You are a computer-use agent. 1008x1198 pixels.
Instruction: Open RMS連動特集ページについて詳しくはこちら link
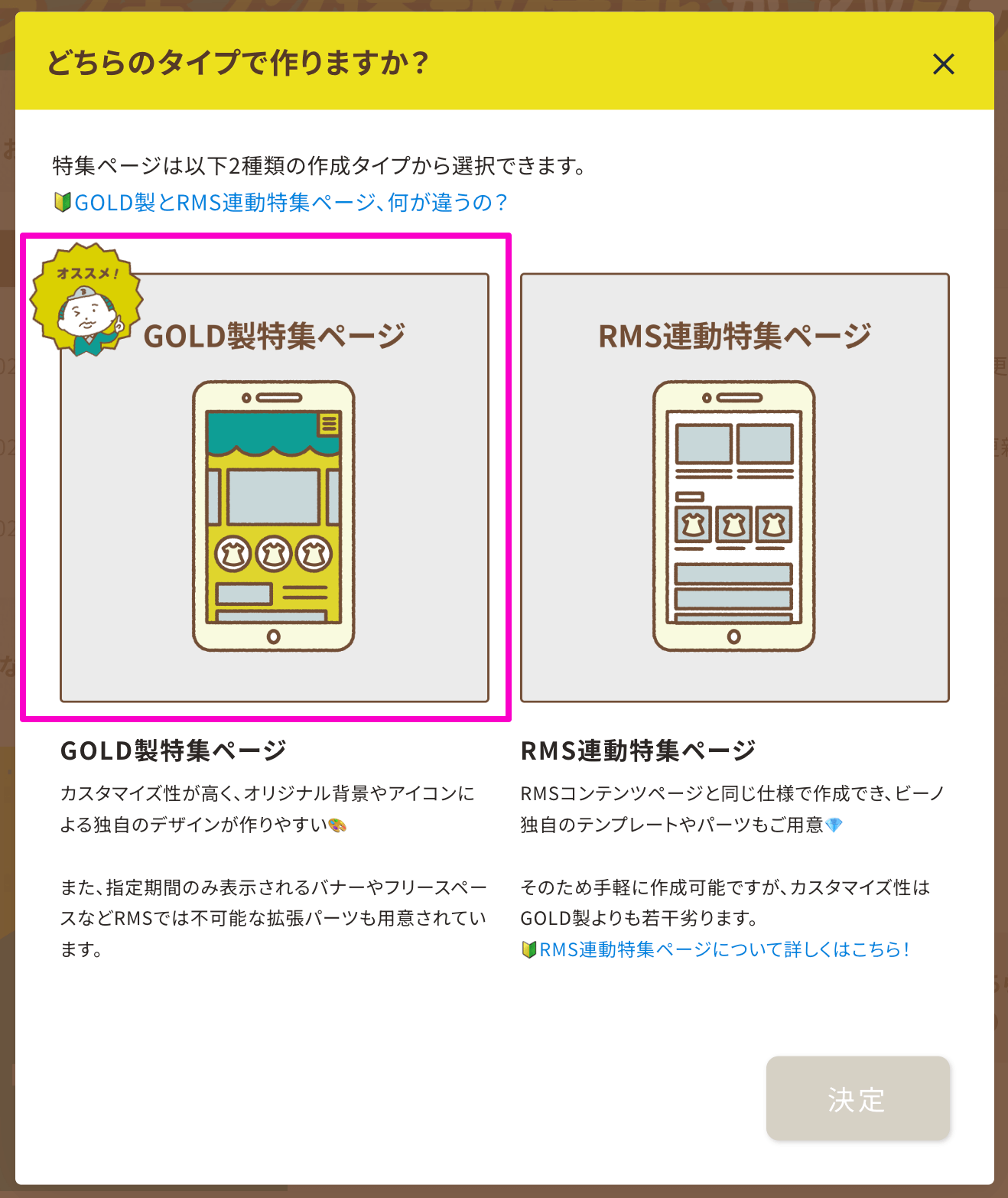pos(723,949)
